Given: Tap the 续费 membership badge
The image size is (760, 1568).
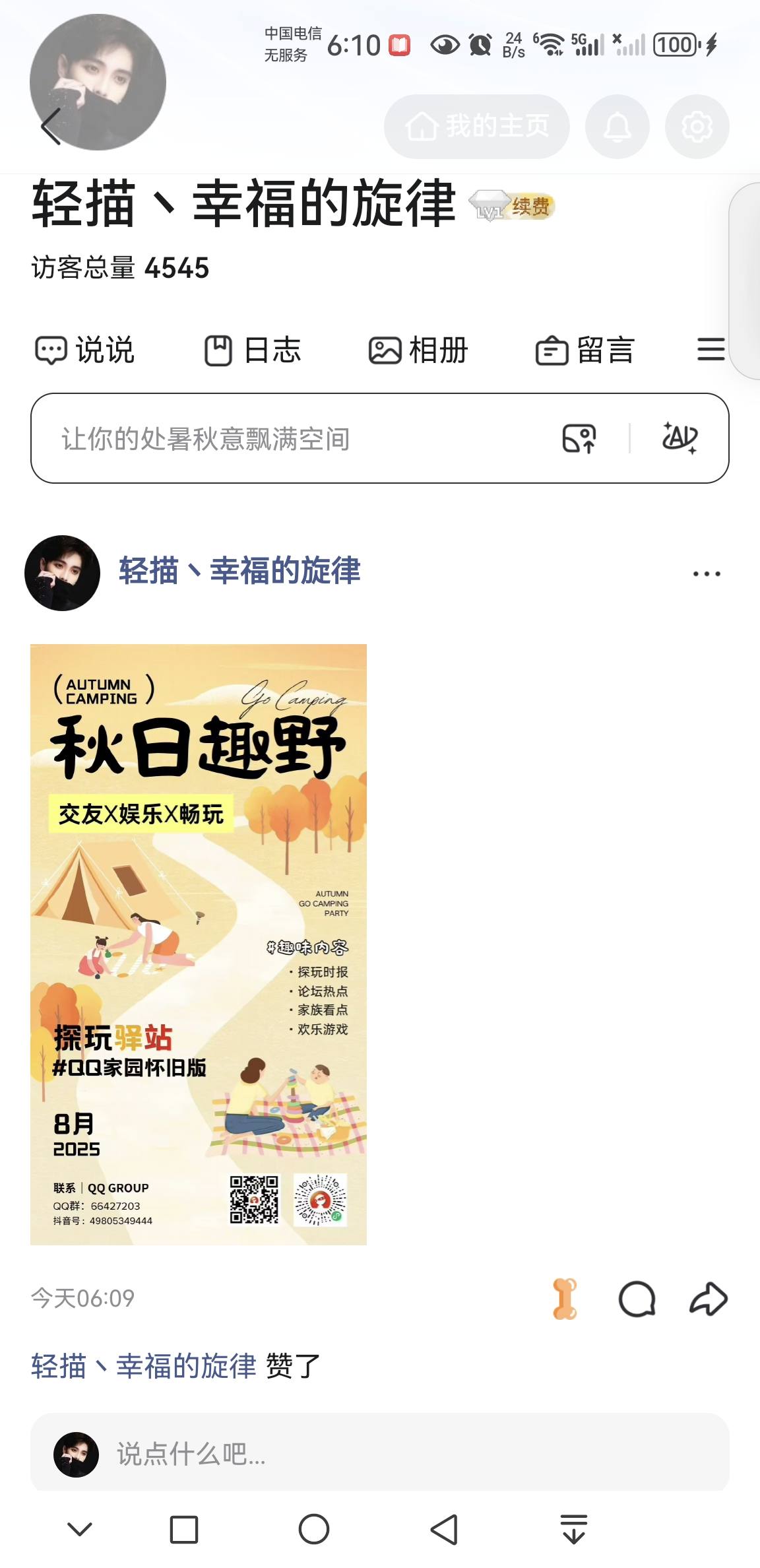Looking at the screenshot, I should click(530, 207).
